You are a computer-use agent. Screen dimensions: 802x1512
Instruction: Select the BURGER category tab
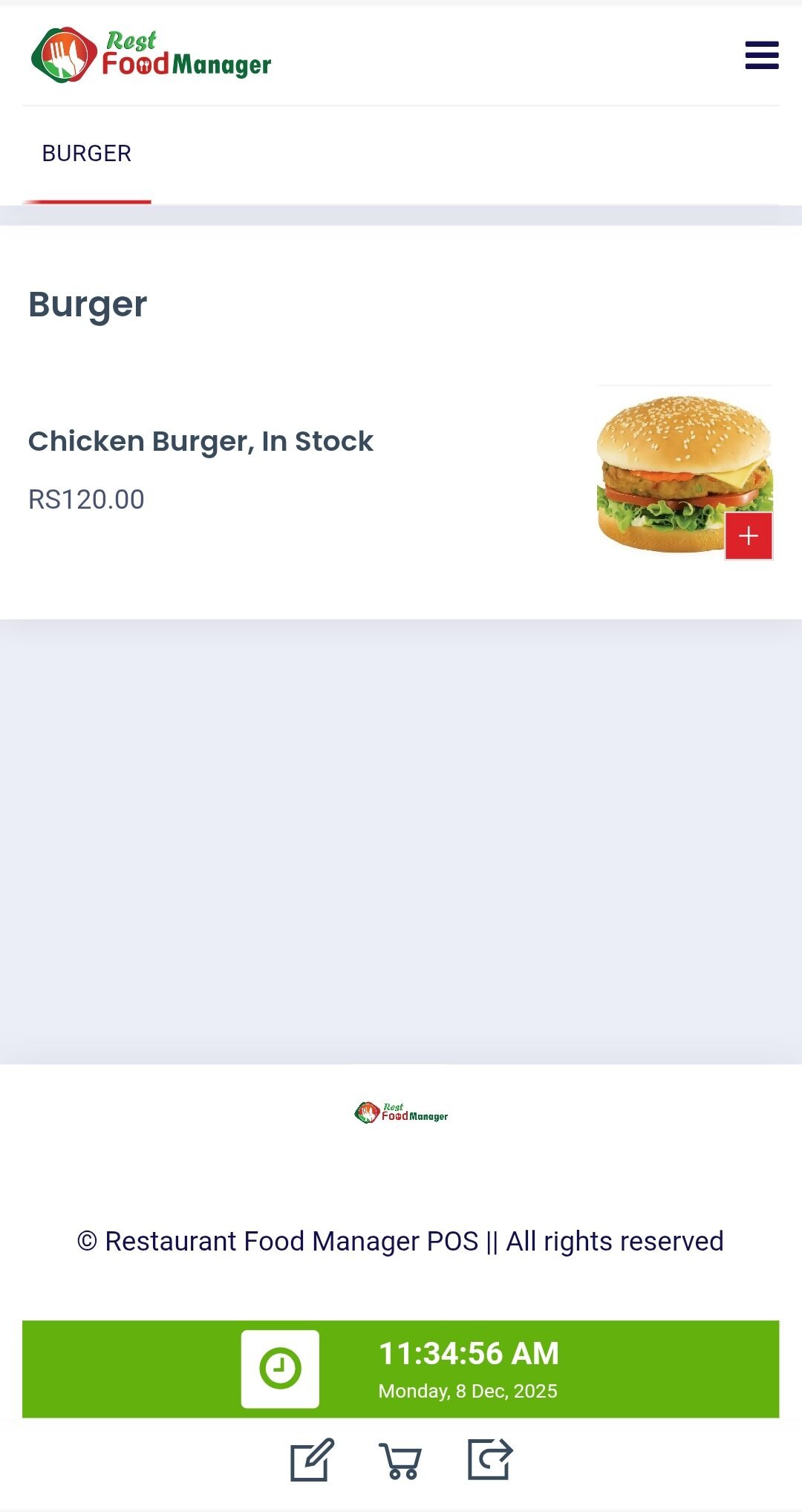pos(87,154)
